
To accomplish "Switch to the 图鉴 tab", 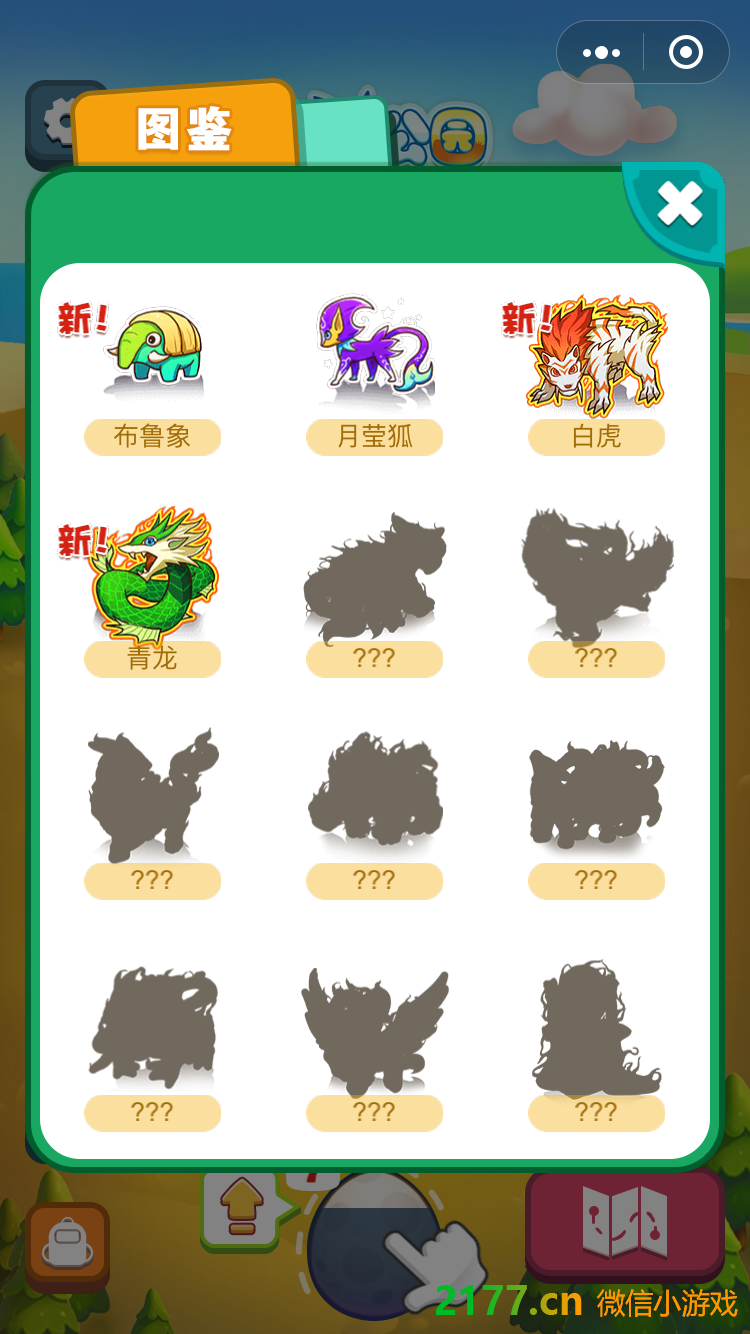I will [185, 128].
